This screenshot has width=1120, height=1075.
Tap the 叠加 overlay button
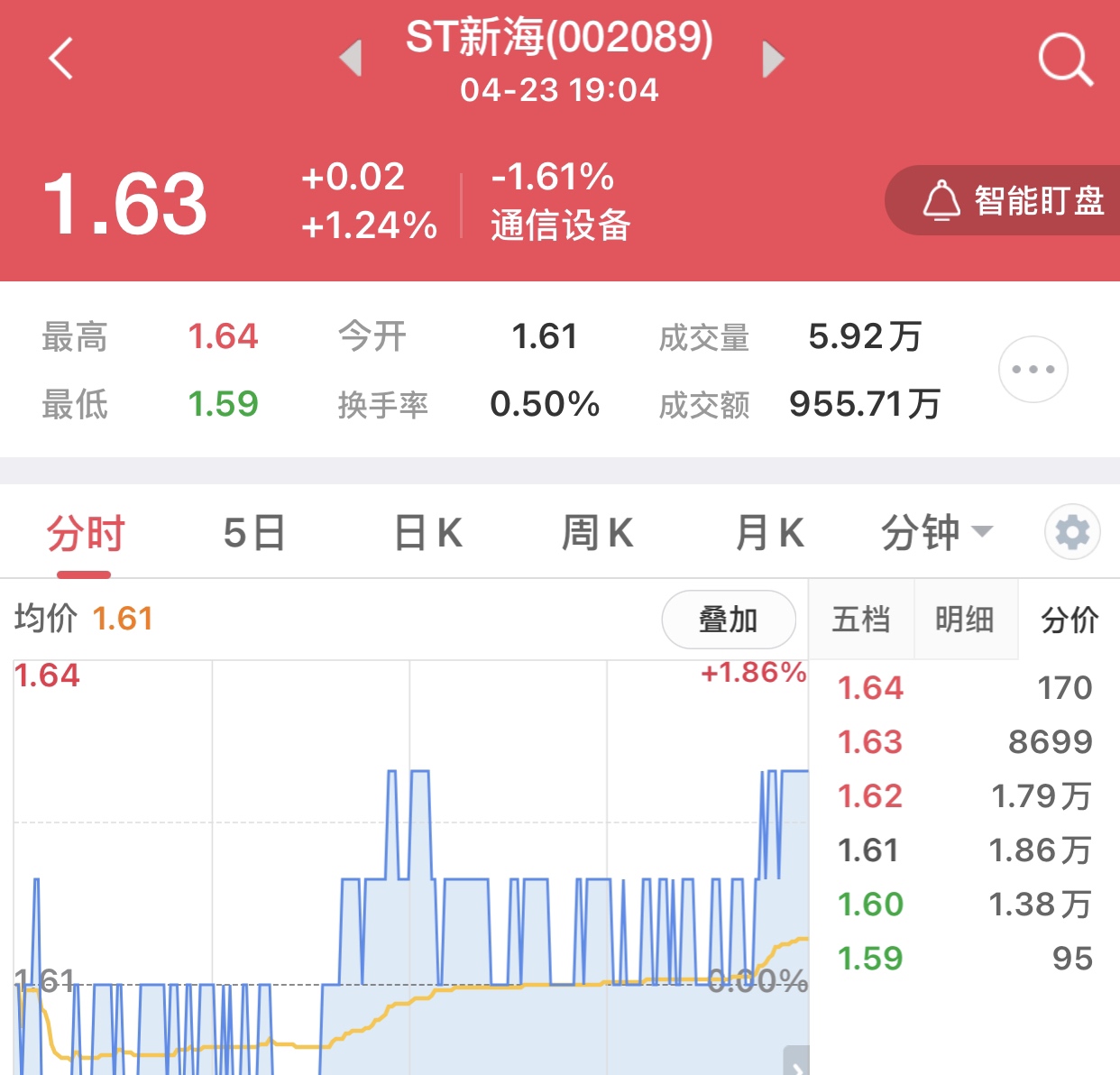tap(728, 620)
